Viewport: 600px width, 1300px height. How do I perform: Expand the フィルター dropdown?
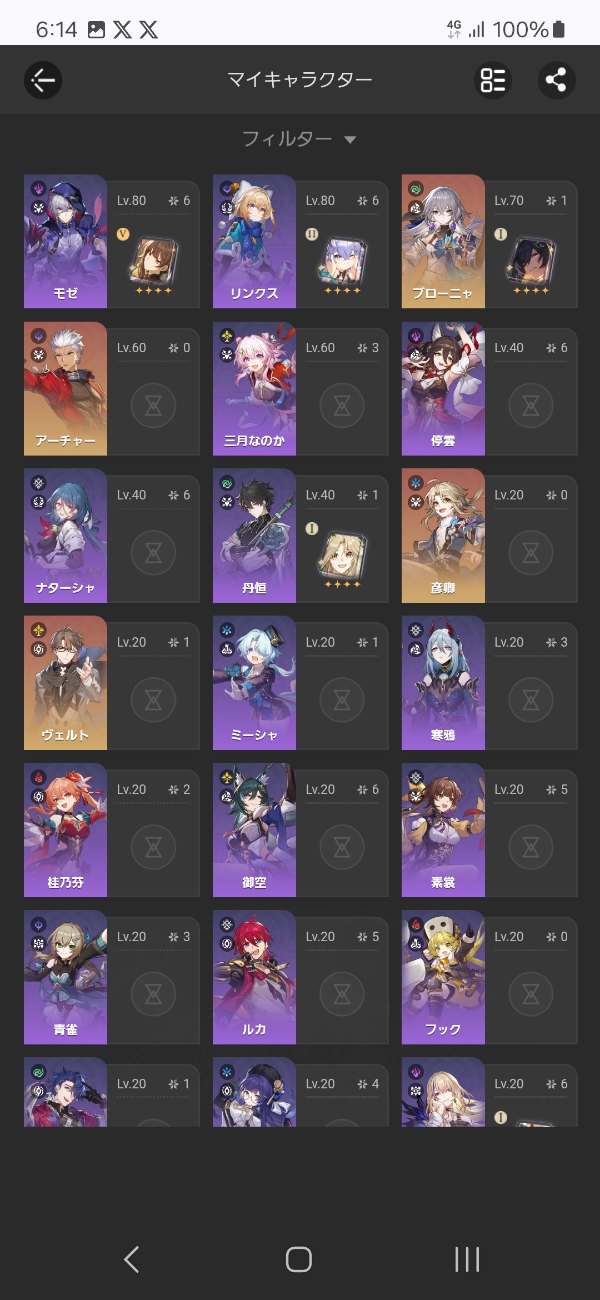pos(299,139)
